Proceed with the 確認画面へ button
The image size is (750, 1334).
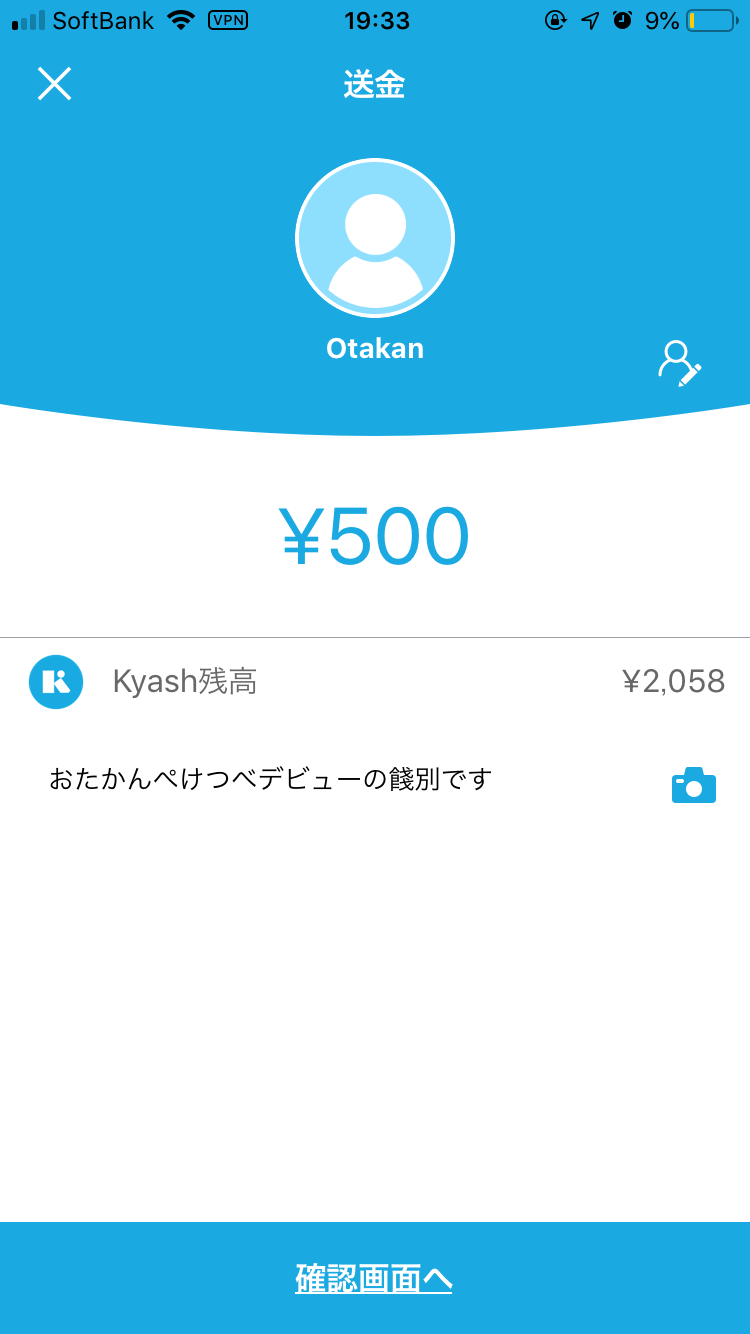tap(375, 1278)
